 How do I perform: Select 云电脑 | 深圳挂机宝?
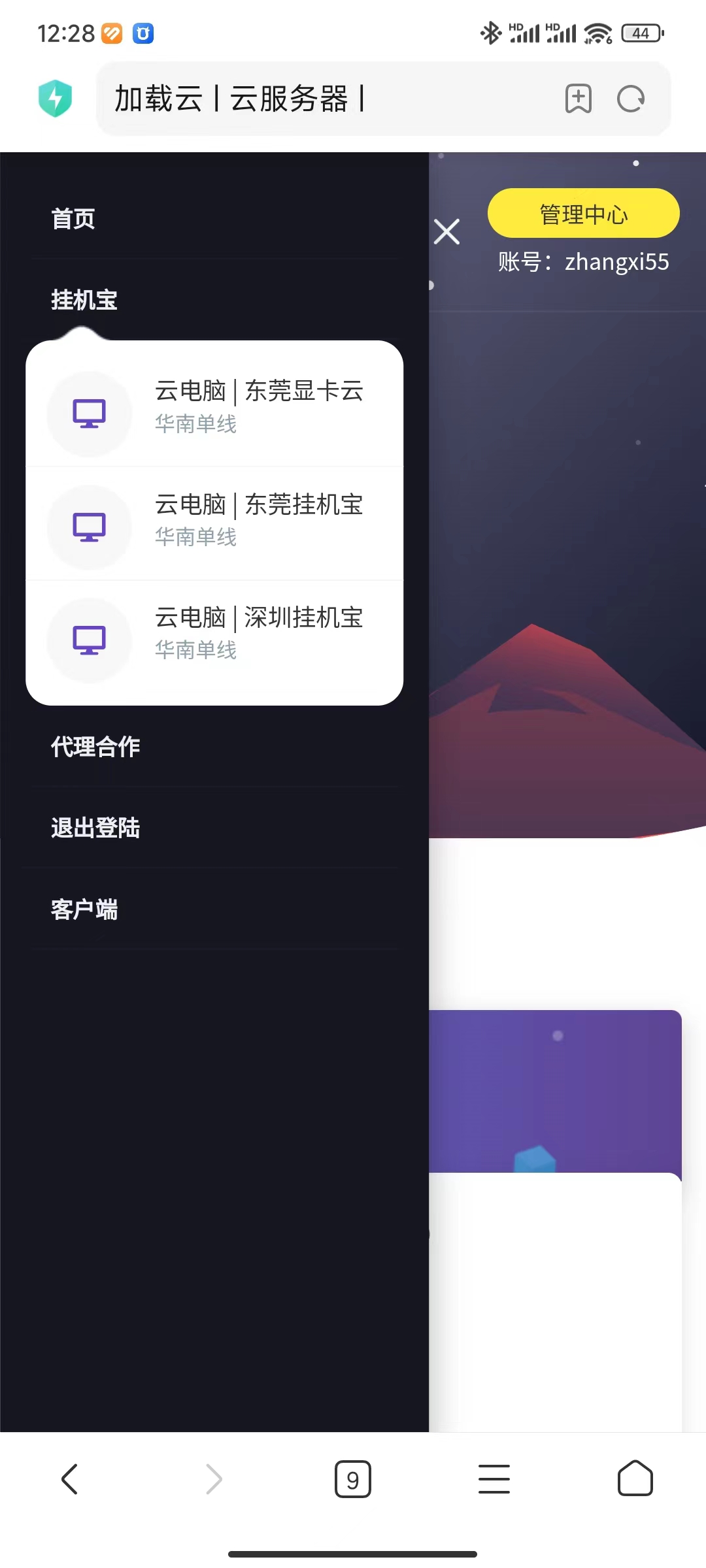(x=214, y=636)
